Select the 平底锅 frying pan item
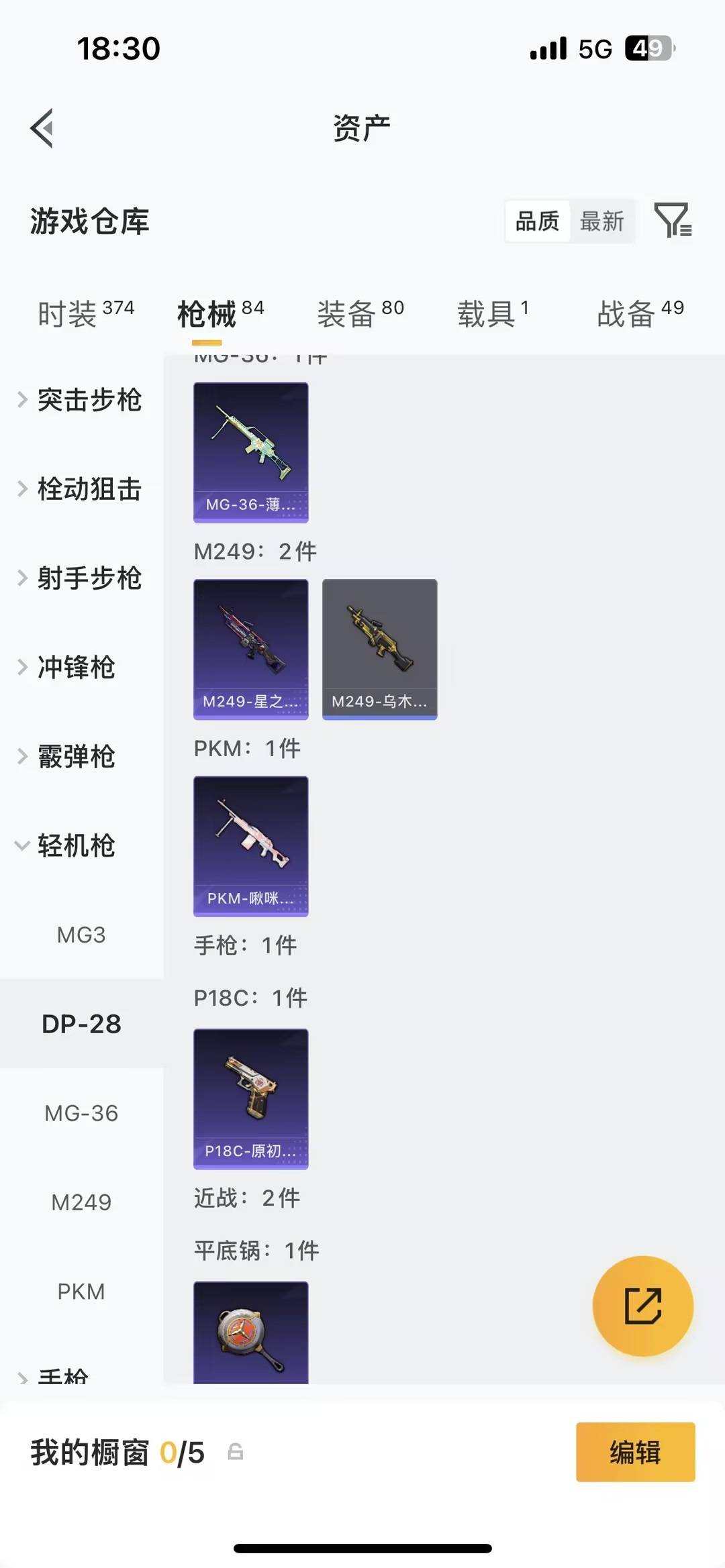This screenshot has height=1568, width=725. (x=250, y=1335)
